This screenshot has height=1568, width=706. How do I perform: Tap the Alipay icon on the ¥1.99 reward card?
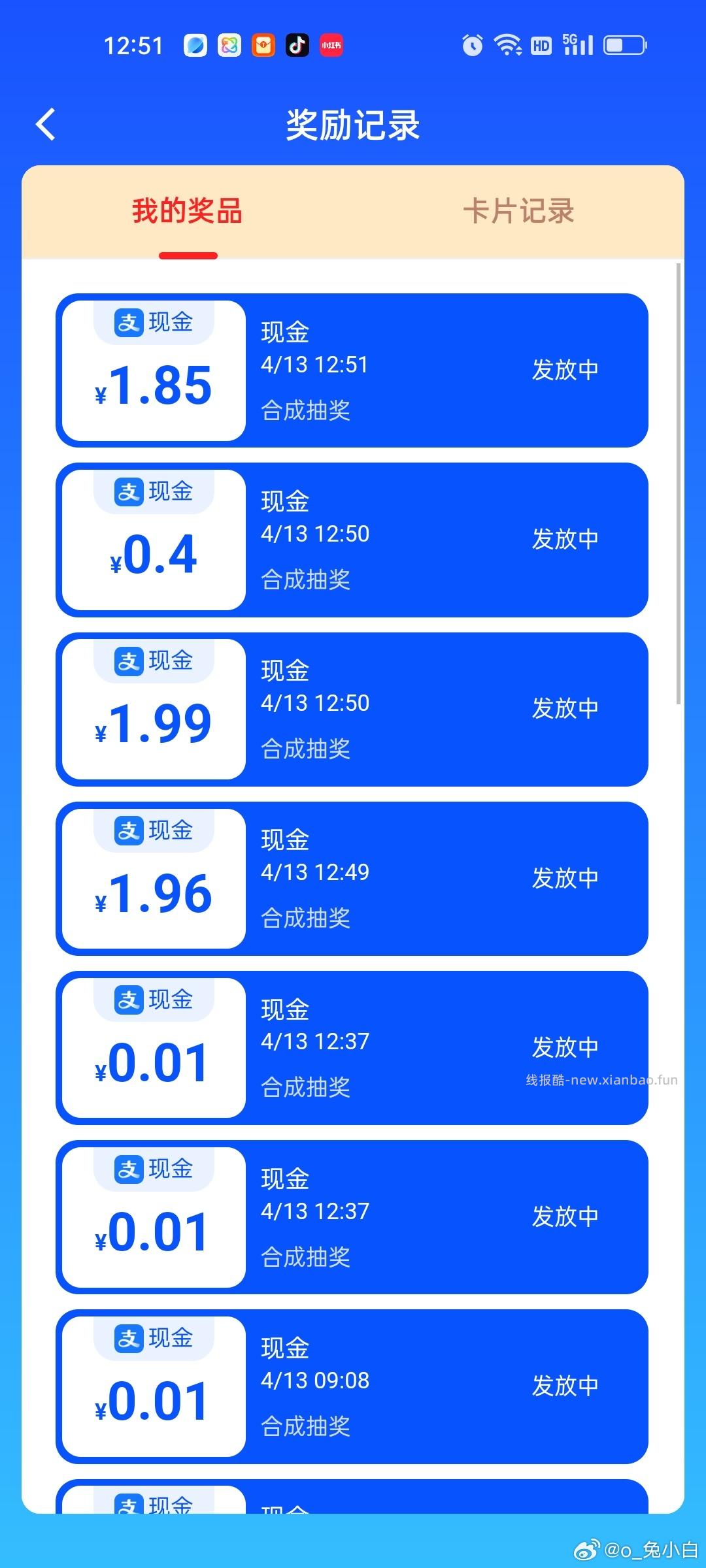click(x=129, y=660)
